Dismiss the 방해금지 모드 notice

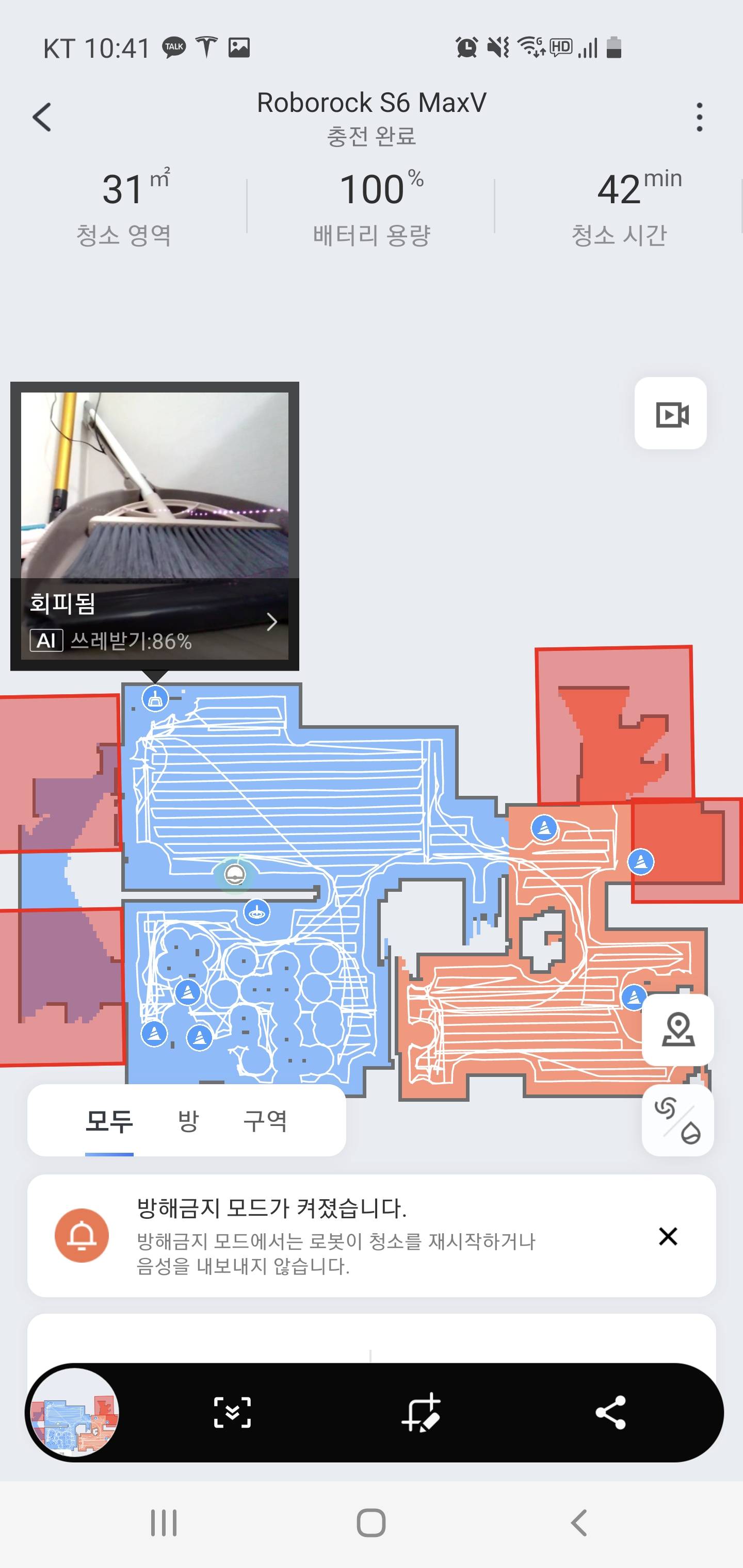click(x=668, y=1236)
